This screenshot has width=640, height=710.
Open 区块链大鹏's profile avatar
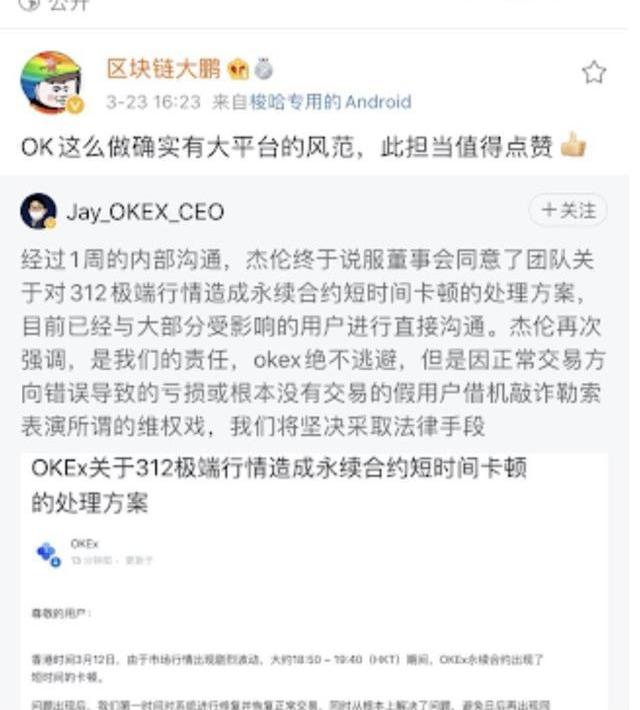[x=50, y=82]
